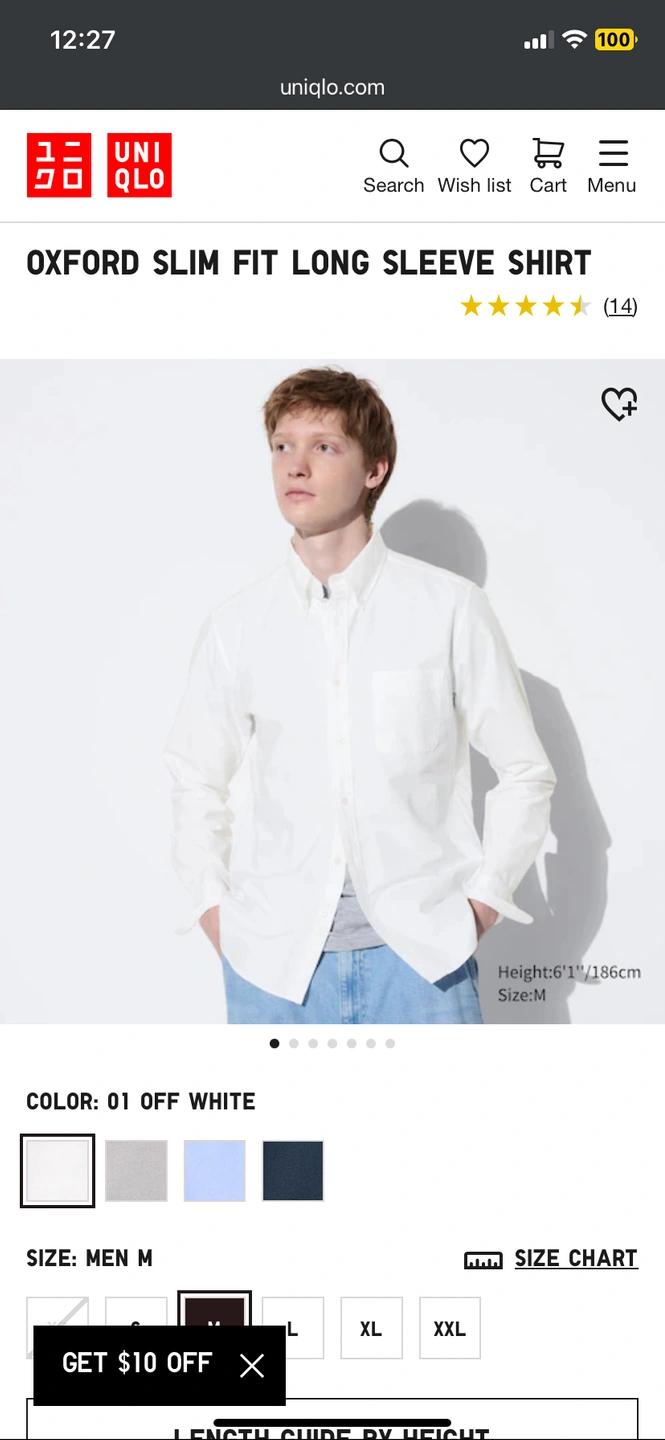Tap the uniqlo.com address bar

[332, 87]
